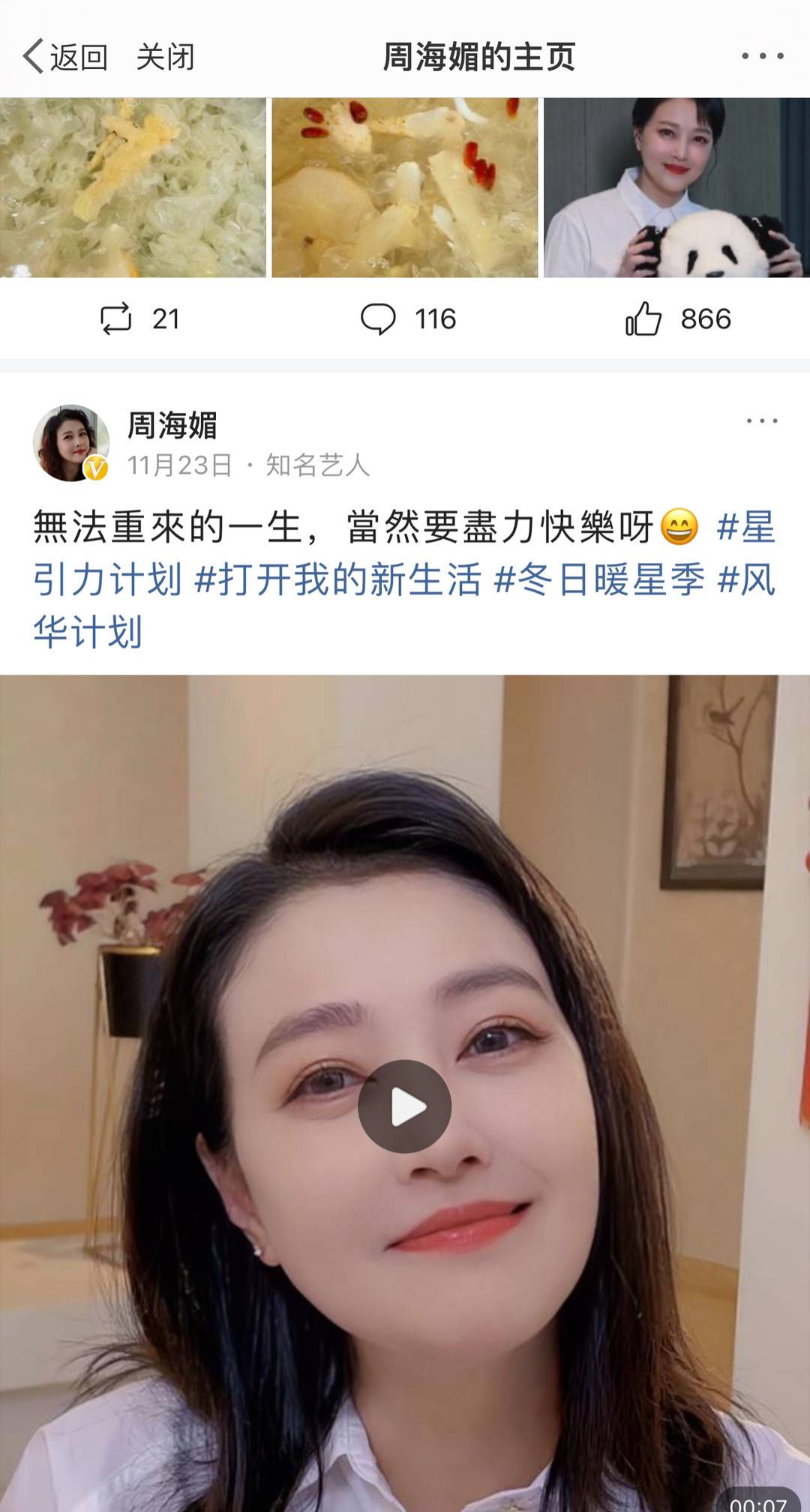810x1512 pixels.
Task: Open the panda plush photo thumbnail
Action: [676, 187]
